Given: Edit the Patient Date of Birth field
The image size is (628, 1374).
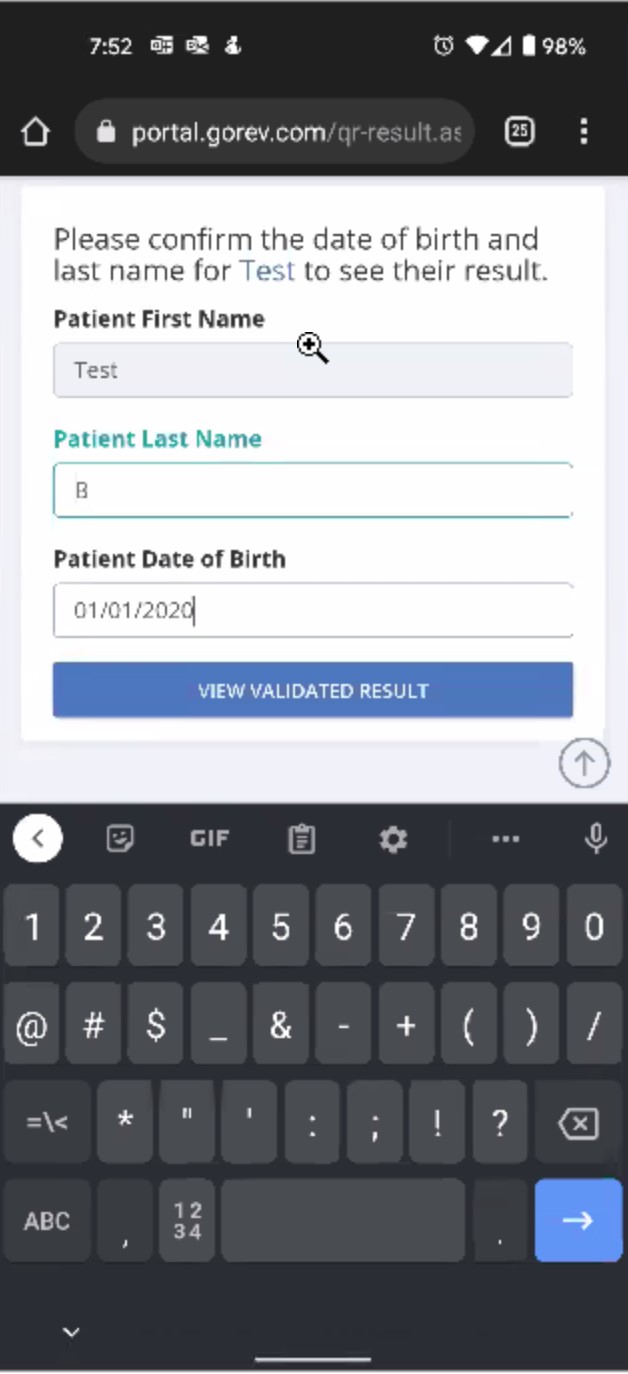Looking at the screenshot, I should pos(313,610).
